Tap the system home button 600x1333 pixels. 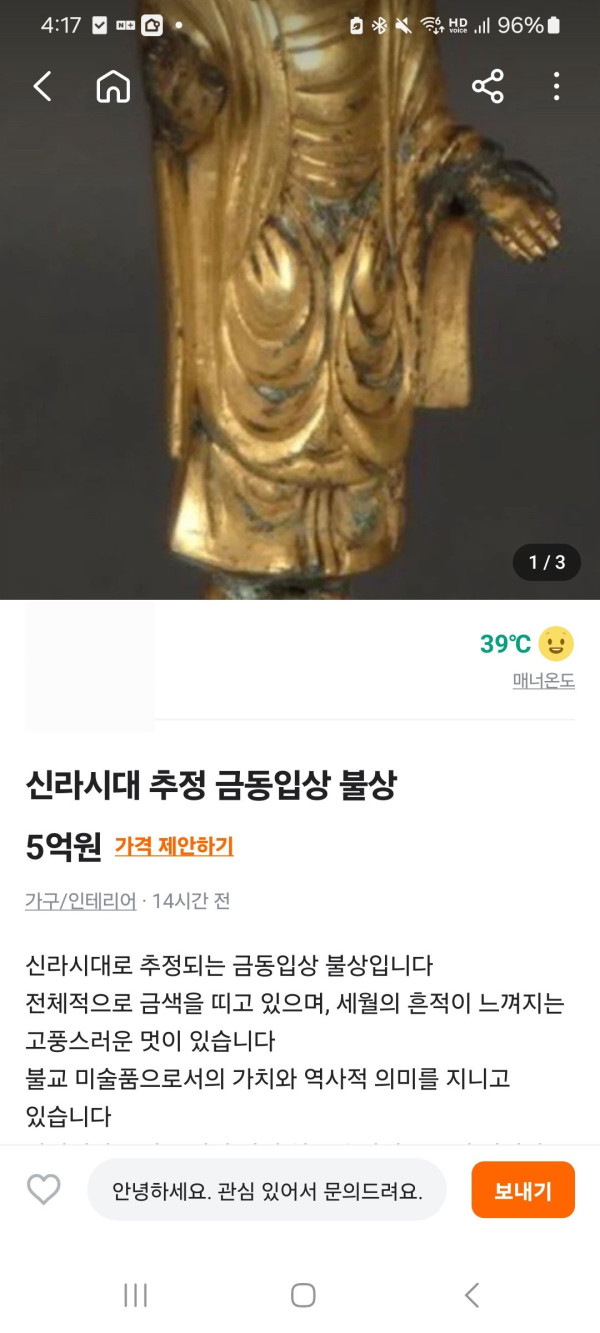click(x=303, y=1296)
